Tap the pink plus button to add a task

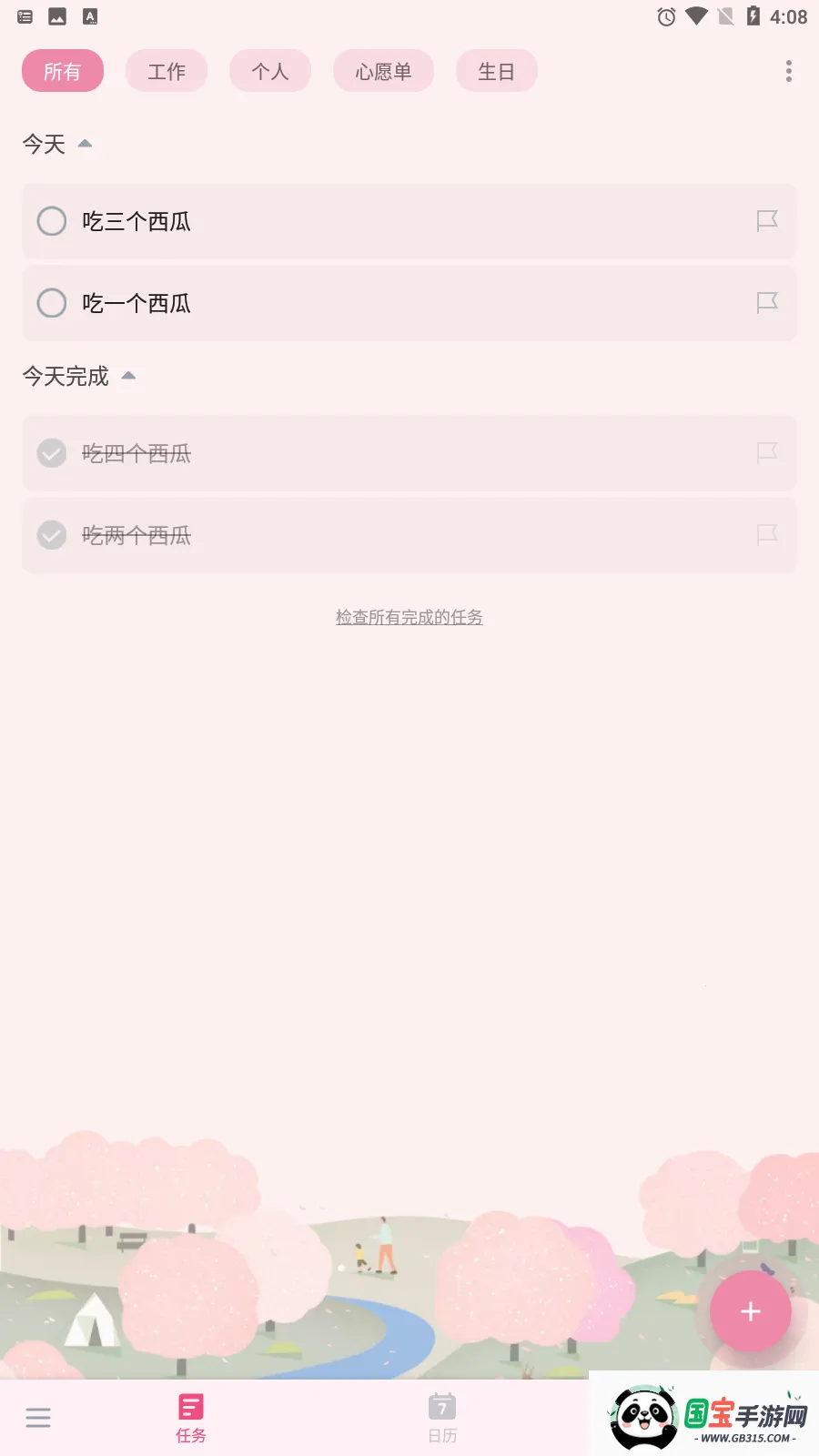click(x=750, y=1311)
